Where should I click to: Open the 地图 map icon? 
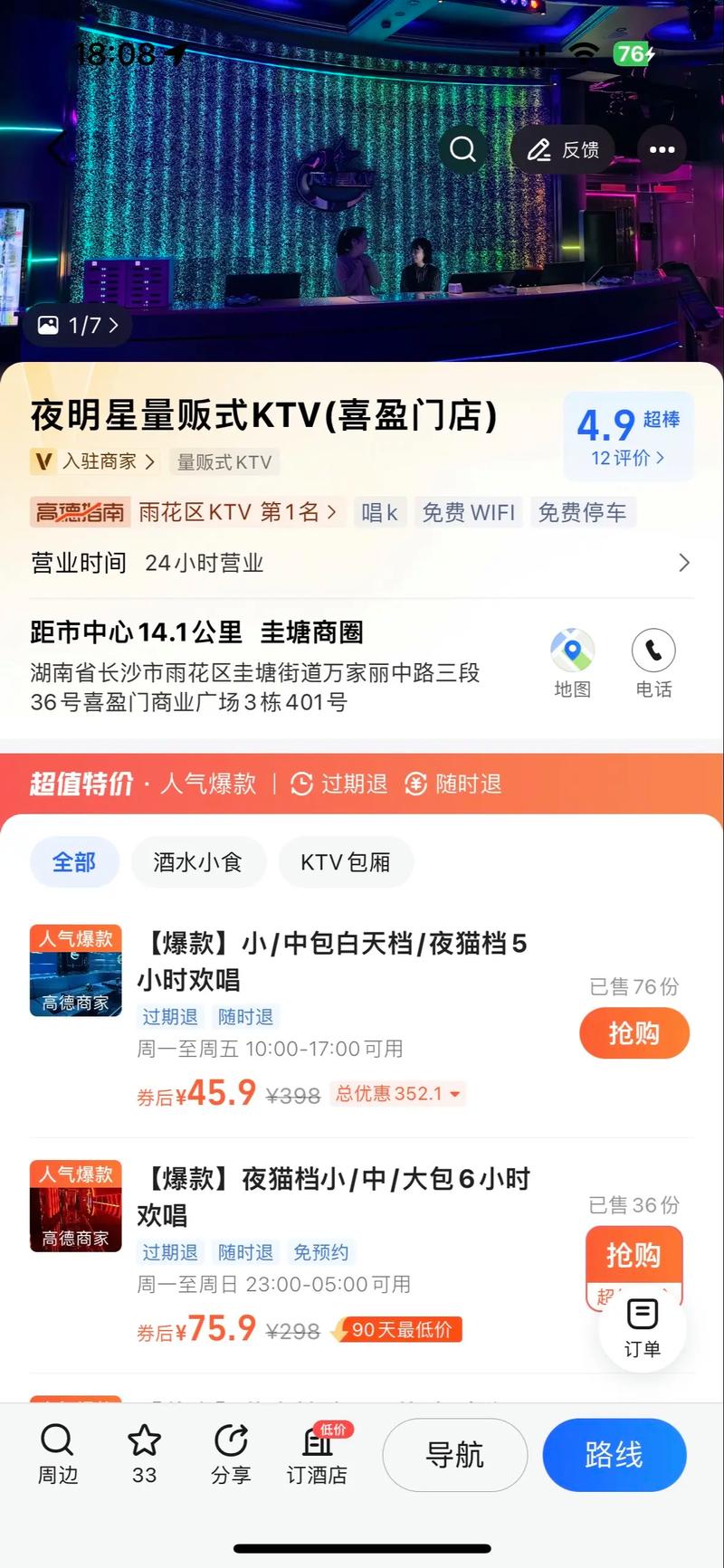572,663
